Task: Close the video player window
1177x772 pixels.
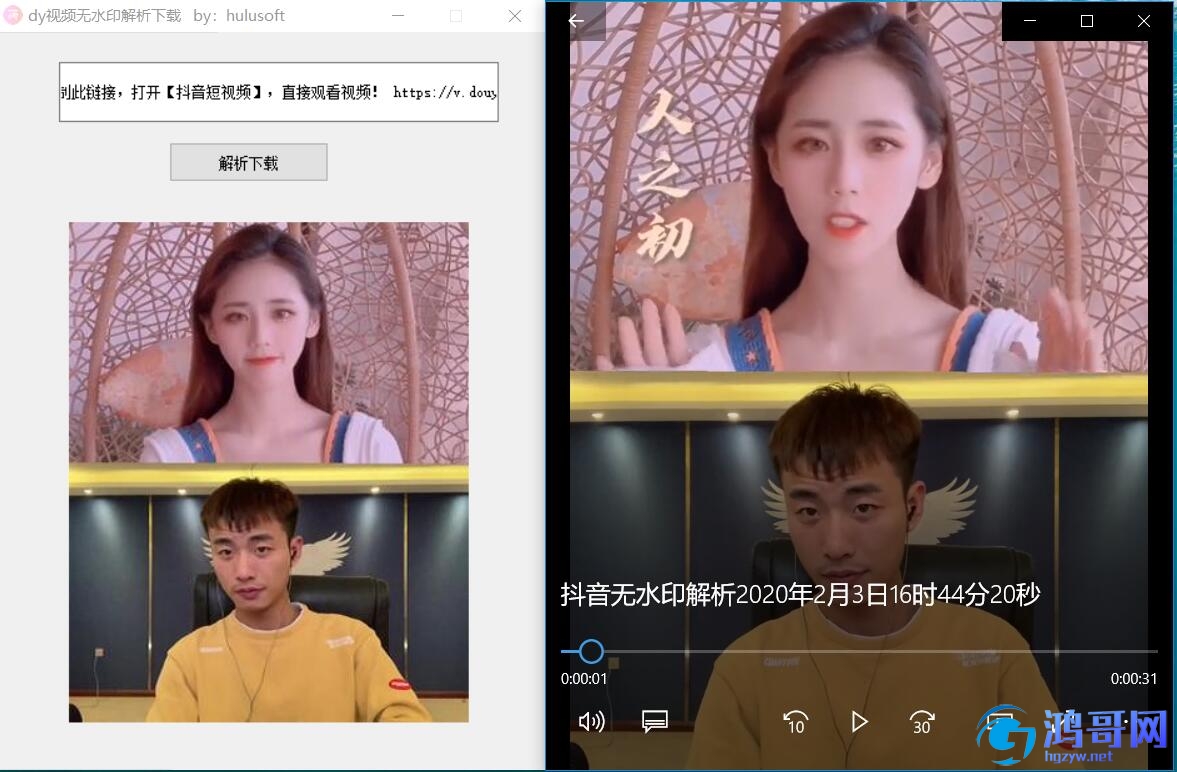Action: (x=1143, y=21)
